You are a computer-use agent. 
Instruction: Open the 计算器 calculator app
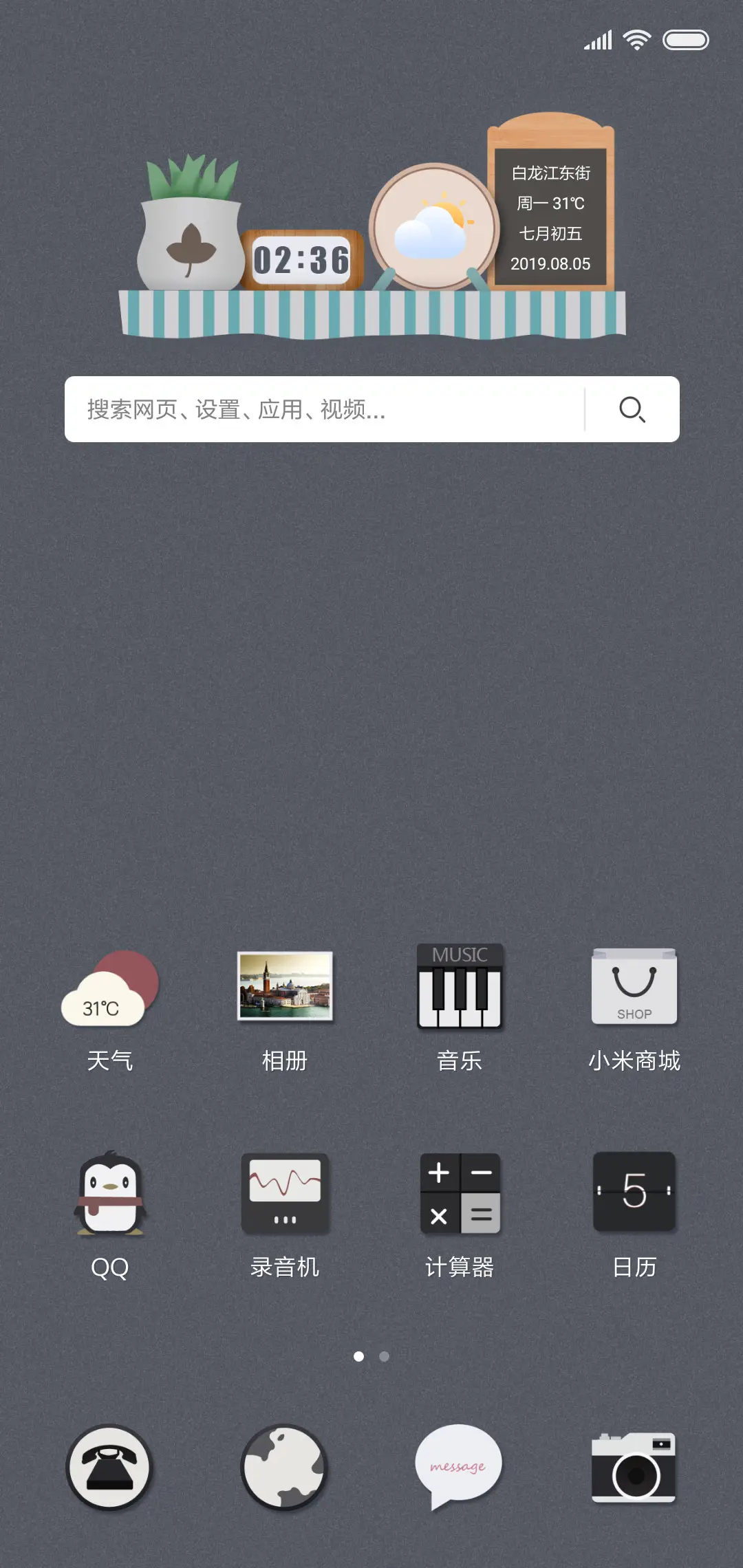pyautogui.click(x=460, y=1195)
